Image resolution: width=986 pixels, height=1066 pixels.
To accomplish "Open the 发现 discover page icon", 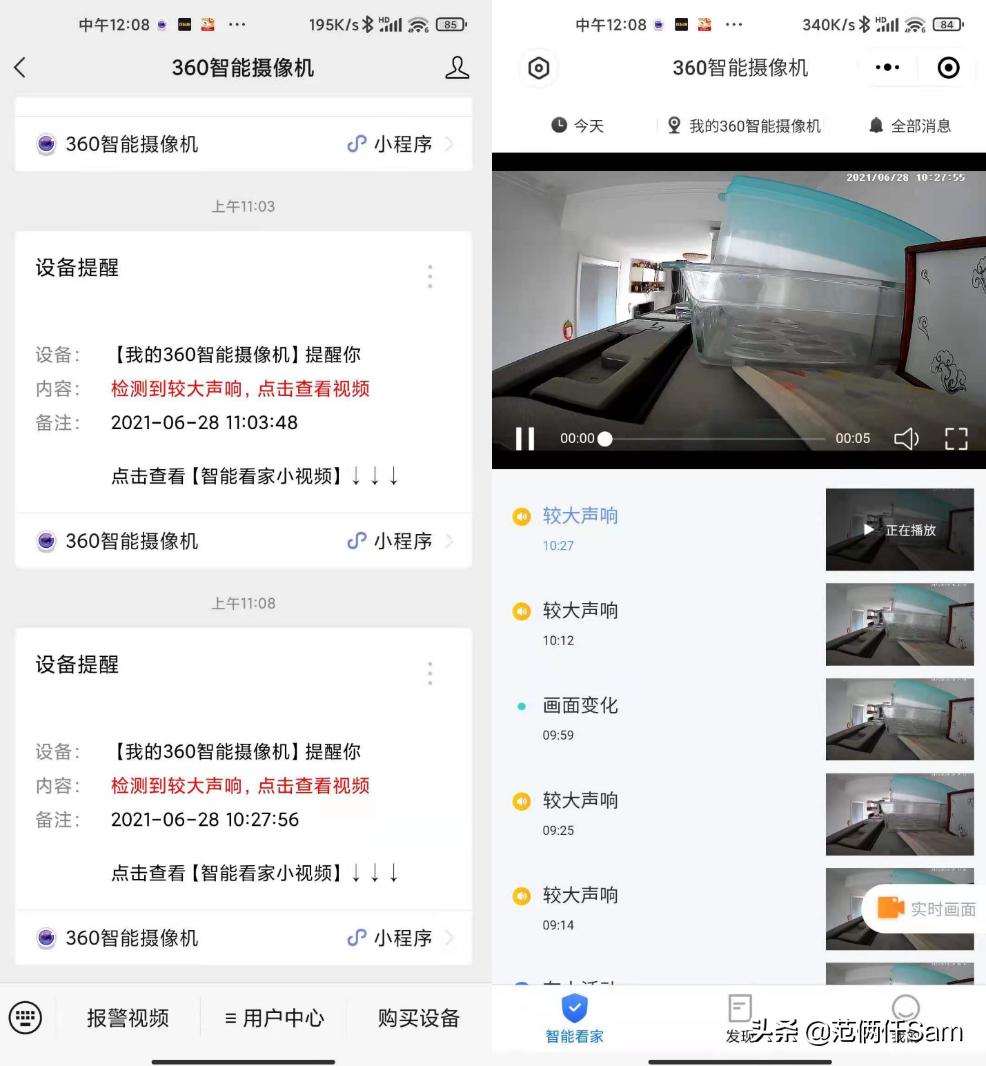I will [x=740, y=1010].
